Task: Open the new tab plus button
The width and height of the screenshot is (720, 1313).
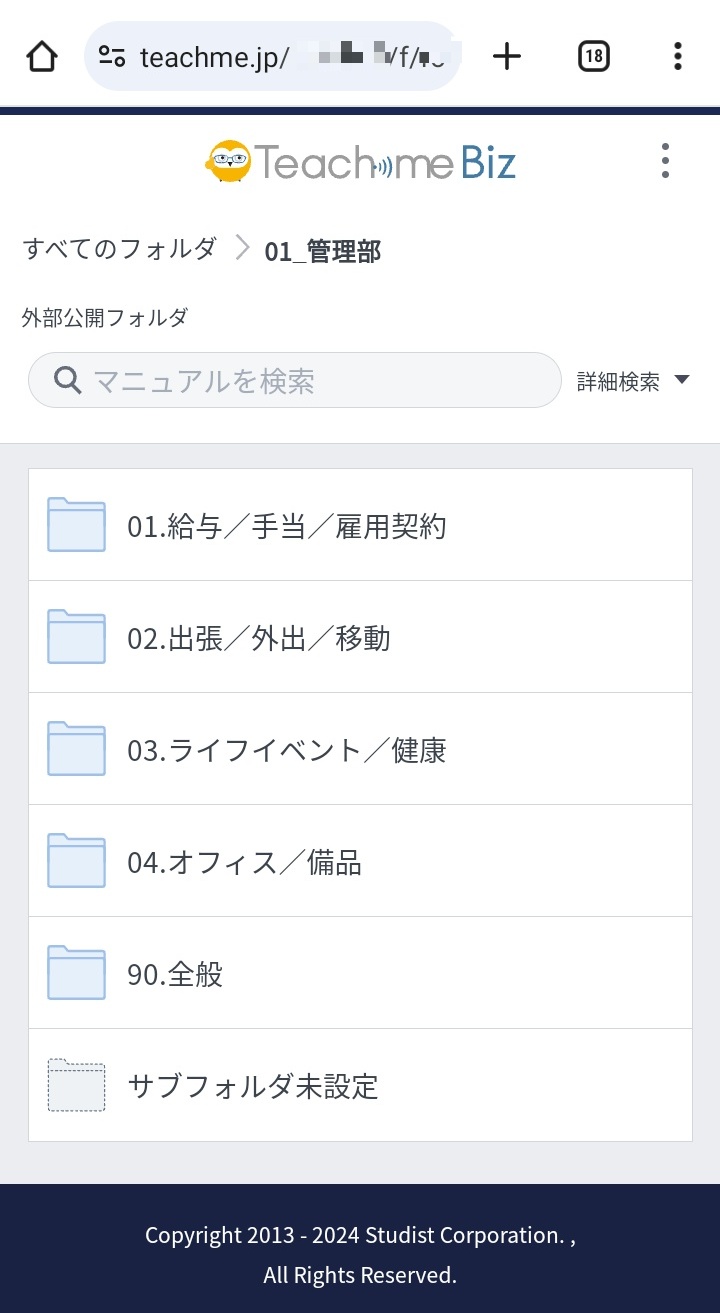Action: pos(507,56)
